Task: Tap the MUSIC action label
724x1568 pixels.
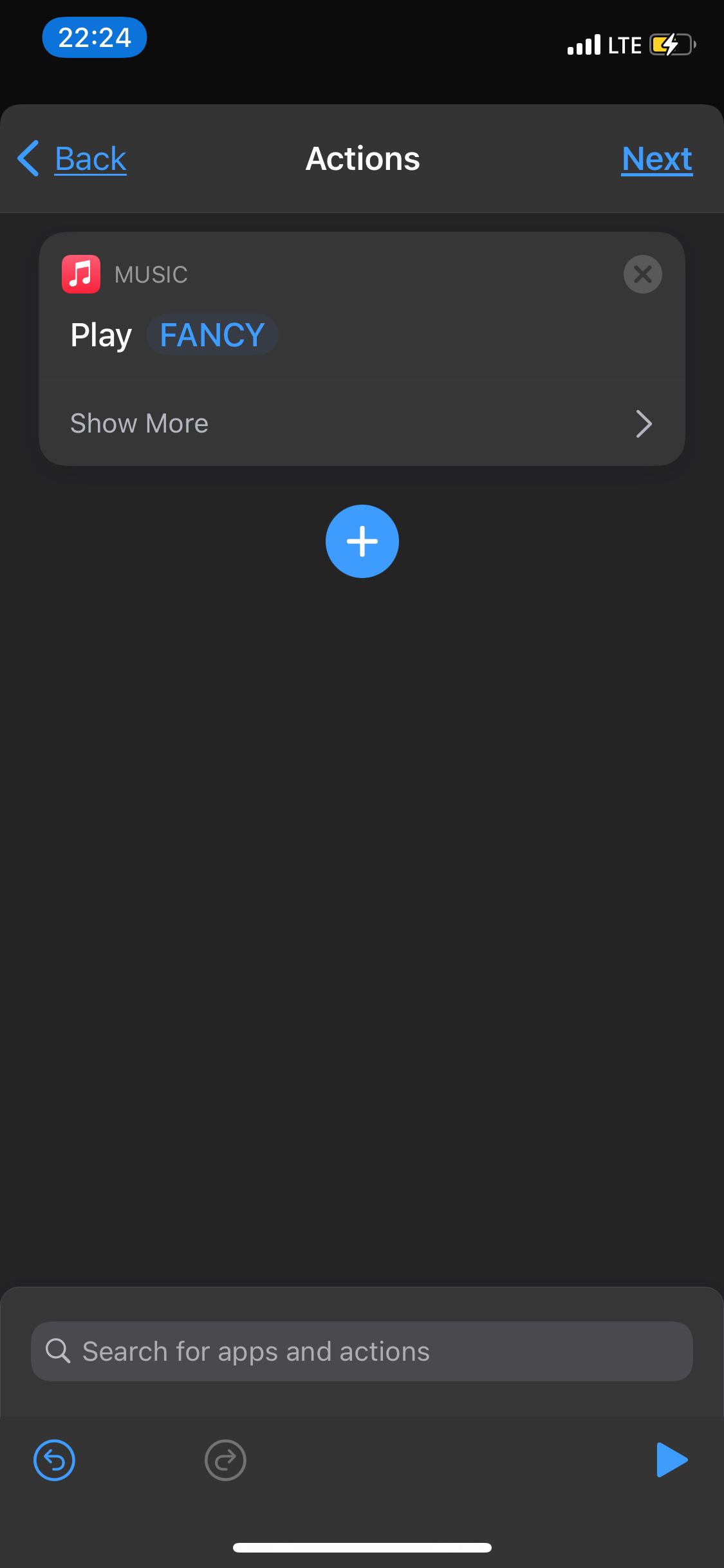Action: 150,274
